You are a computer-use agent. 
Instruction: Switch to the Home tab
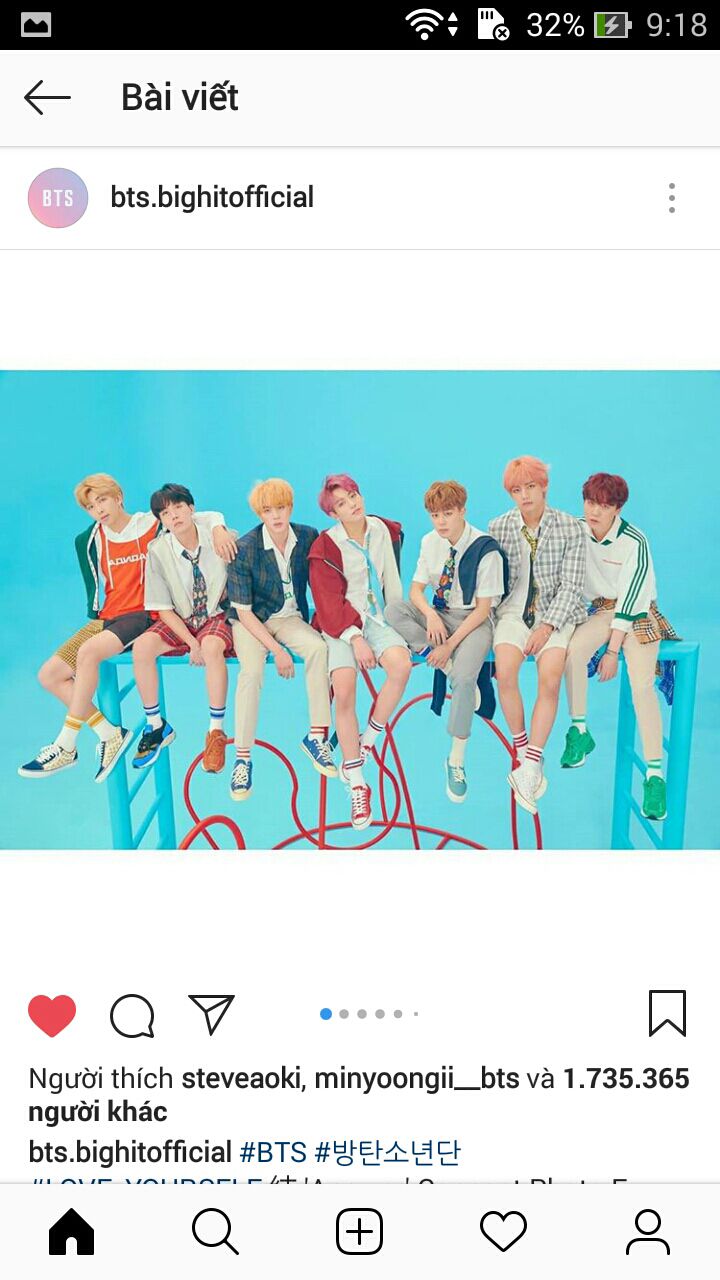[x=72, y=1232]
